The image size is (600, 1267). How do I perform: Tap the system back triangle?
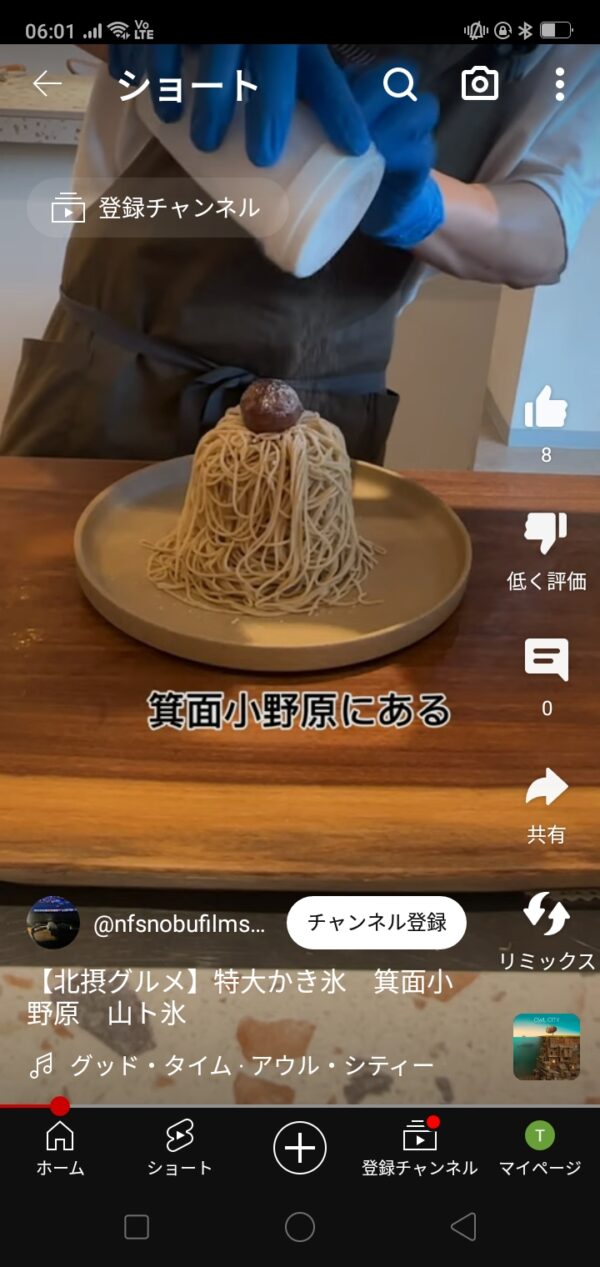tap(463, 1227)
